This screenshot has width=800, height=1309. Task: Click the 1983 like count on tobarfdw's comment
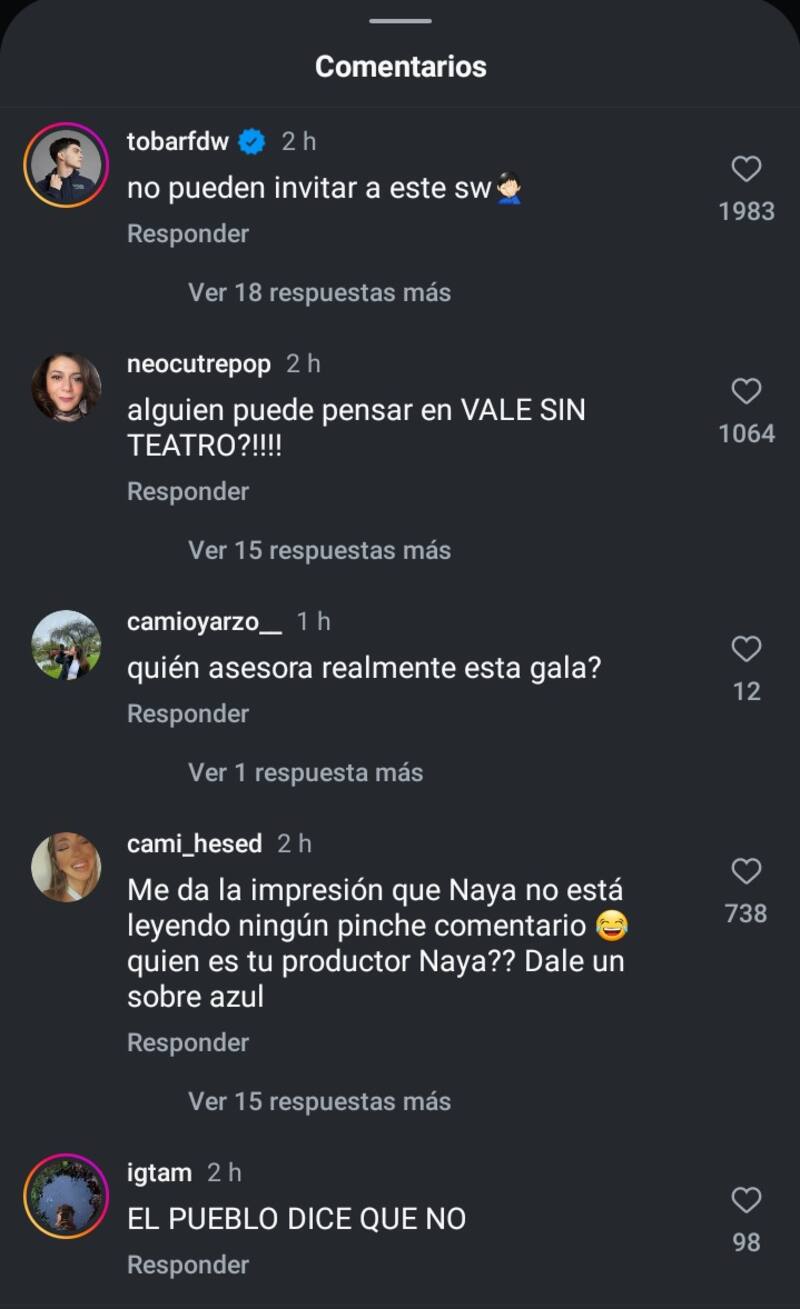tap(744, 210)
